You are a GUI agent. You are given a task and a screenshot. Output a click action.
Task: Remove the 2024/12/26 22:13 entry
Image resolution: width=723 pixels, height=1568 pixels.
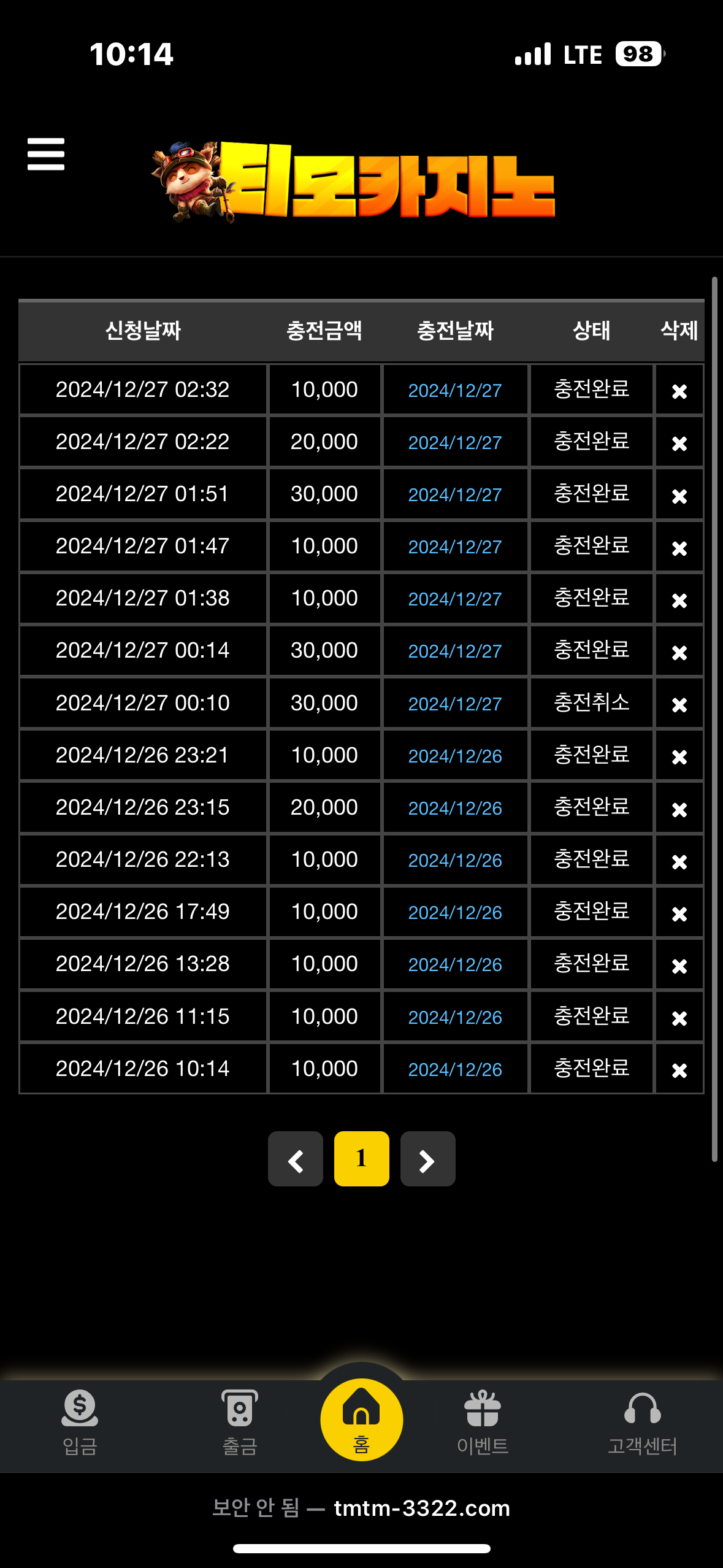pos(679,861)
